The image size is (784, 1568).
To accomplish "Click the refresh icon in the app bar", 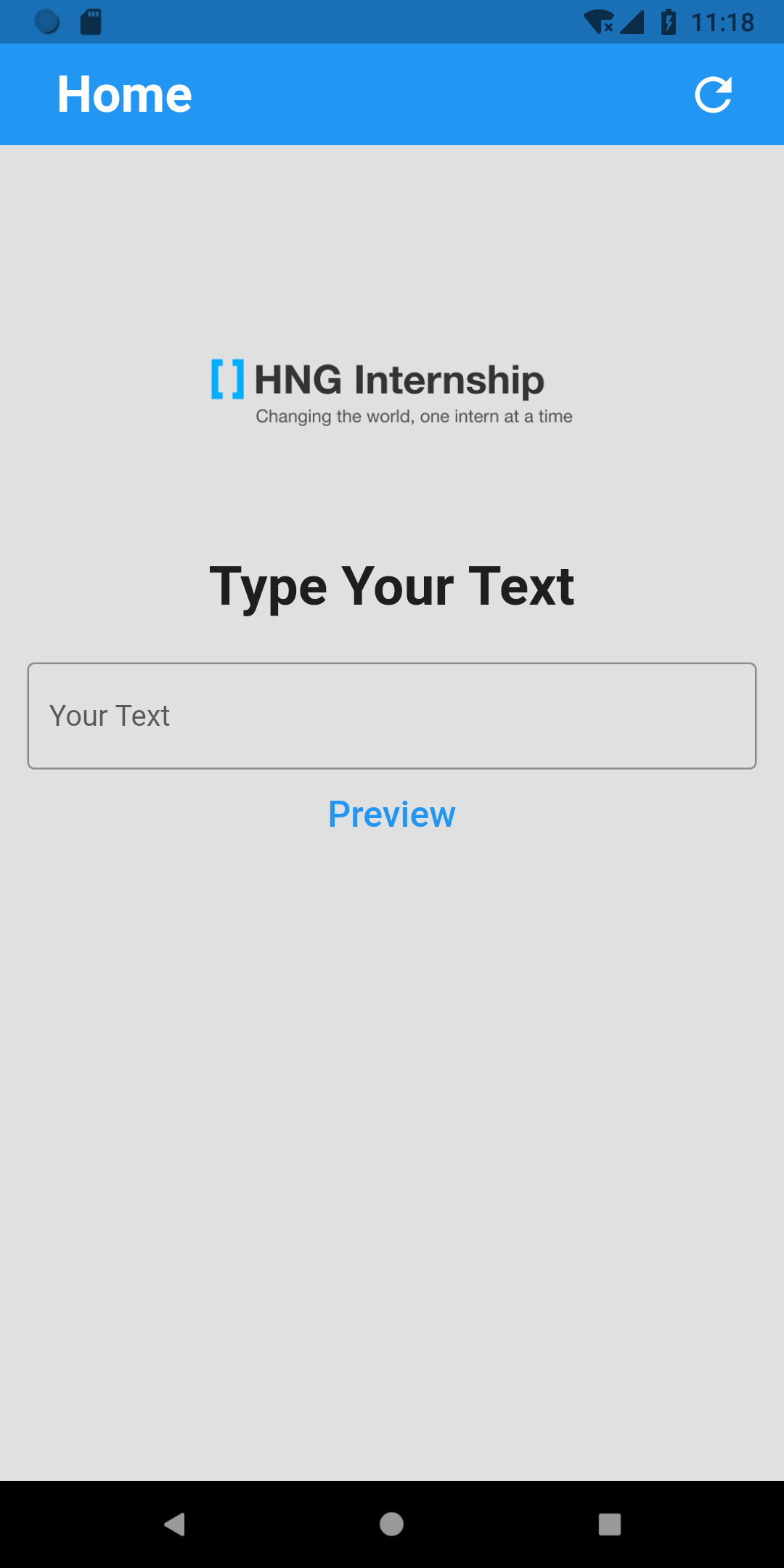I will (x=714, y=94).
